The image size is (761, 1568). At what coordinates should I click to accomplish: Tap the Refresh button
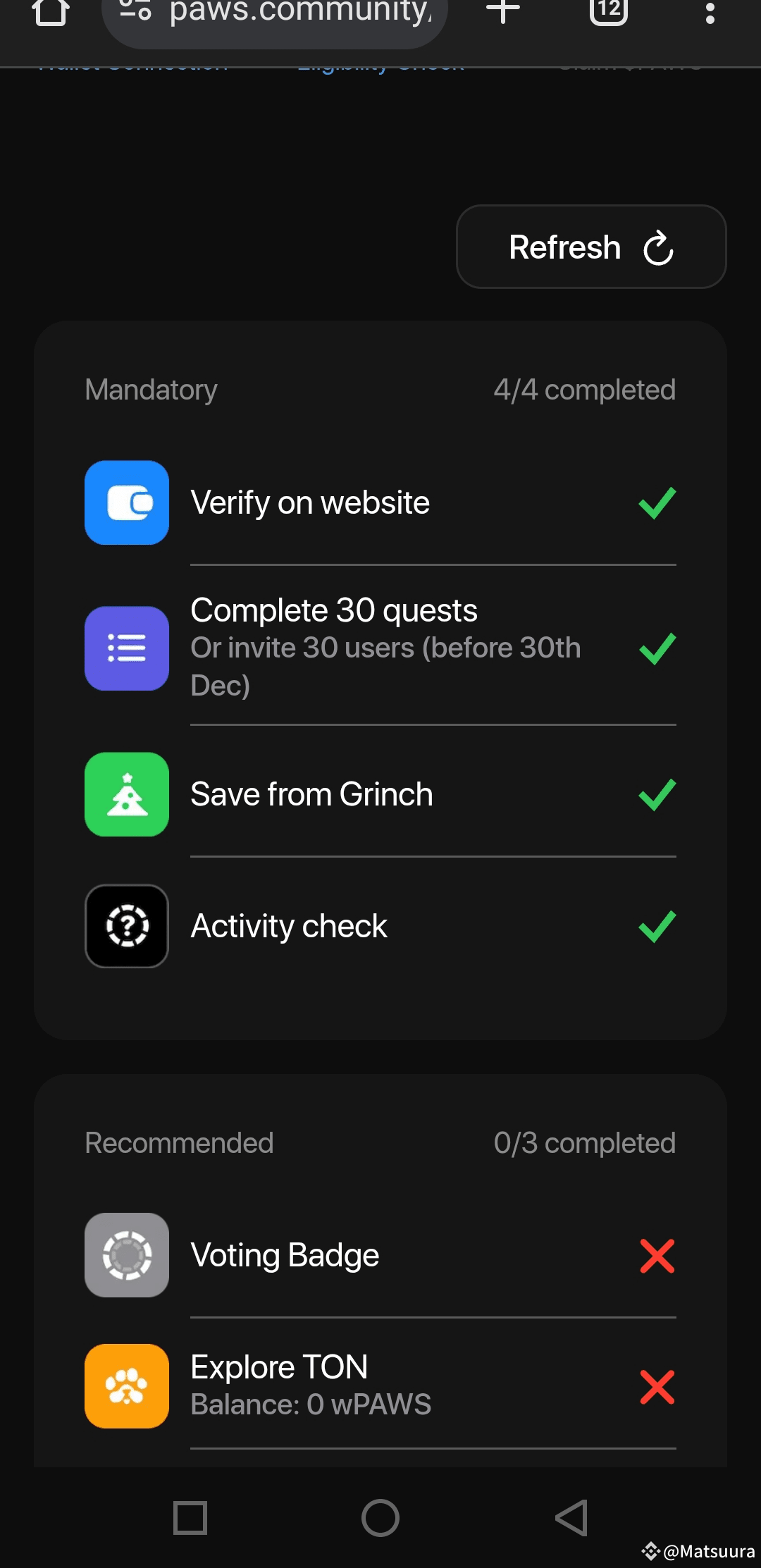pos(591,247)
